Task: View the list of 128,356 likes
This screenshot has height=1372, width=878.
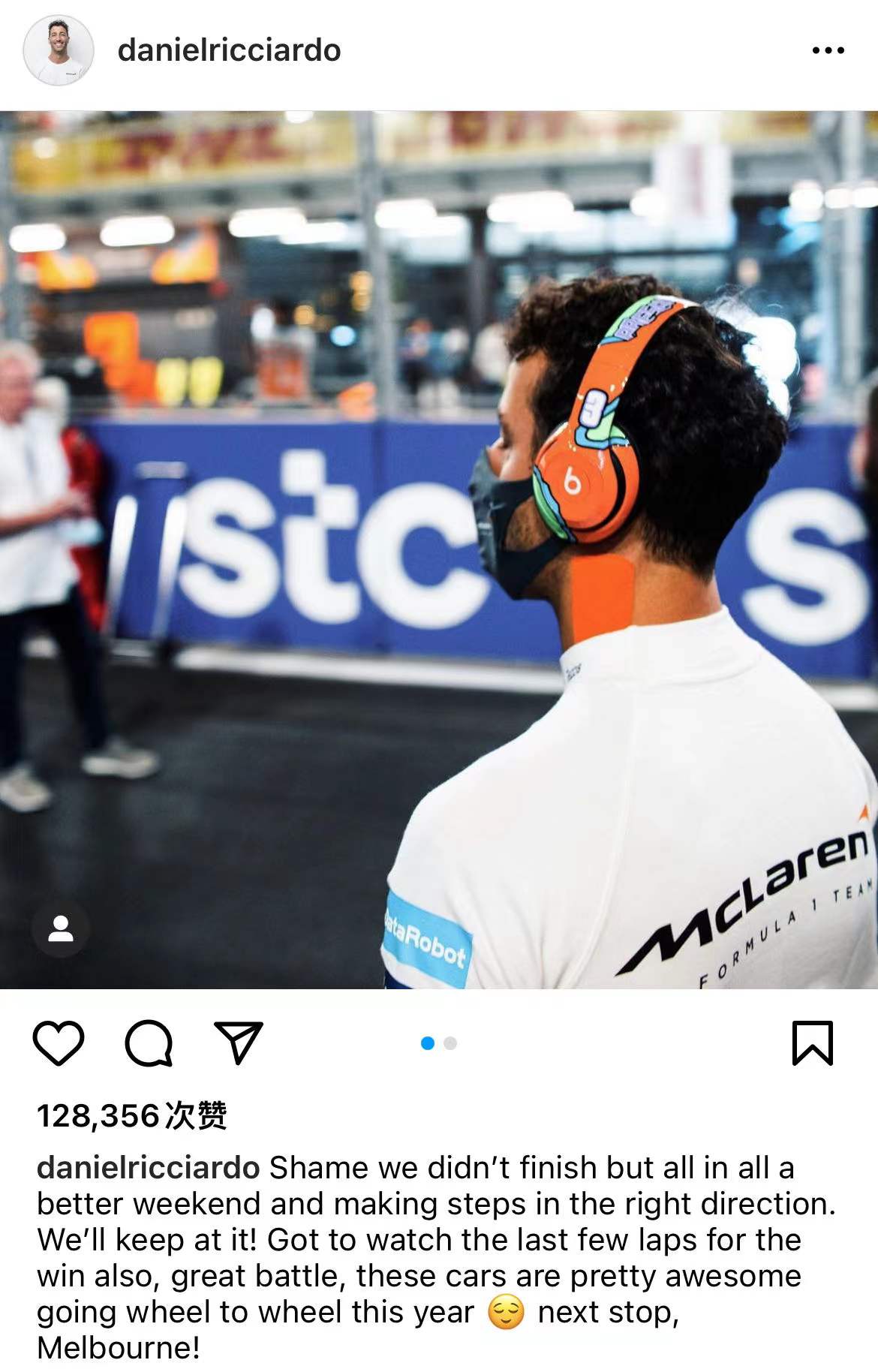Action: (131, 1115)
